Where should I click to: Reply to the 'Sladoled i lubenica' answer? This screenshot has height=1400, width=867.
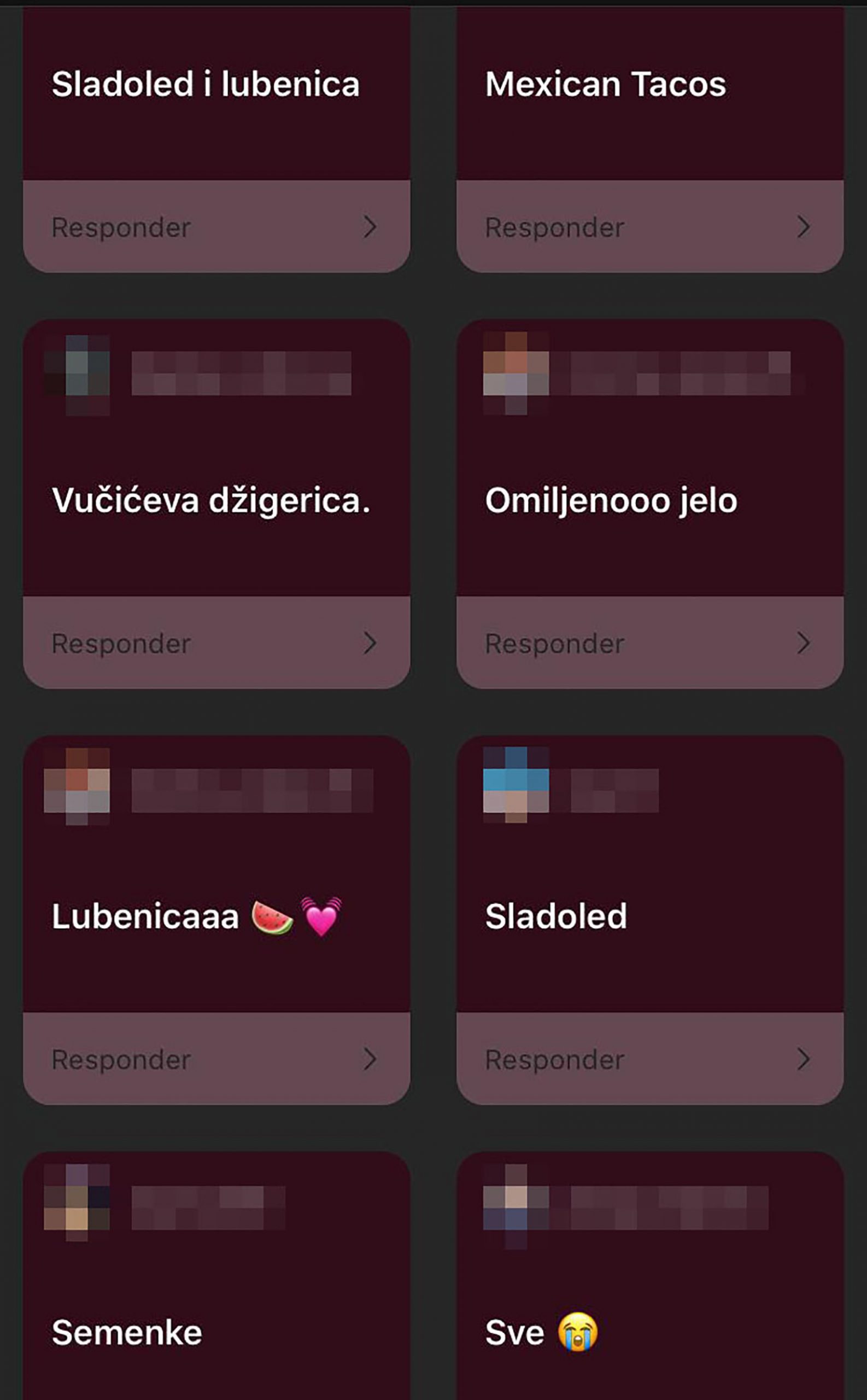[216, 227]
